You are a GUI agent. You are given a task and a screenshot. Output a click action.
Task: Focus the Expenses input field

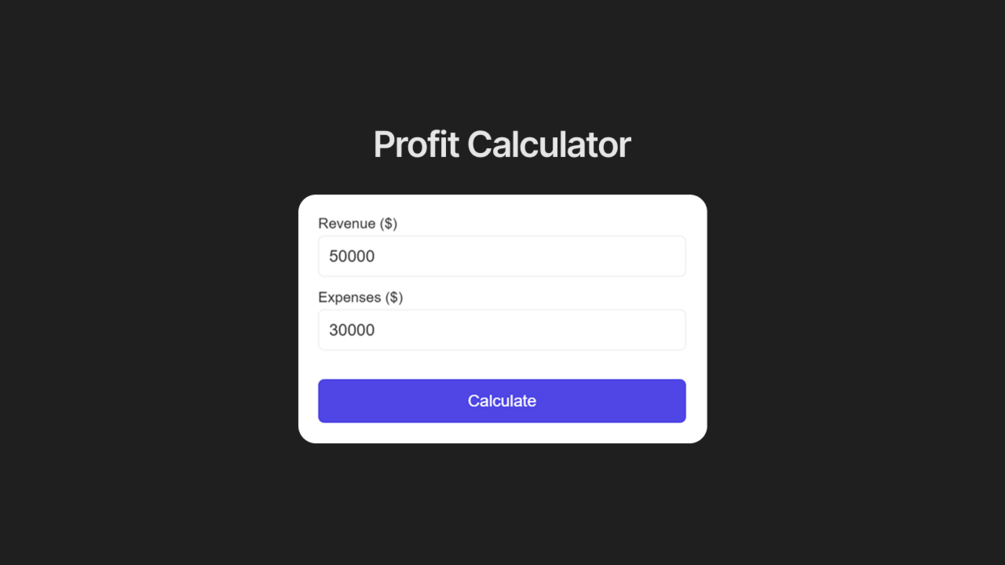click(x=501, y=330)
